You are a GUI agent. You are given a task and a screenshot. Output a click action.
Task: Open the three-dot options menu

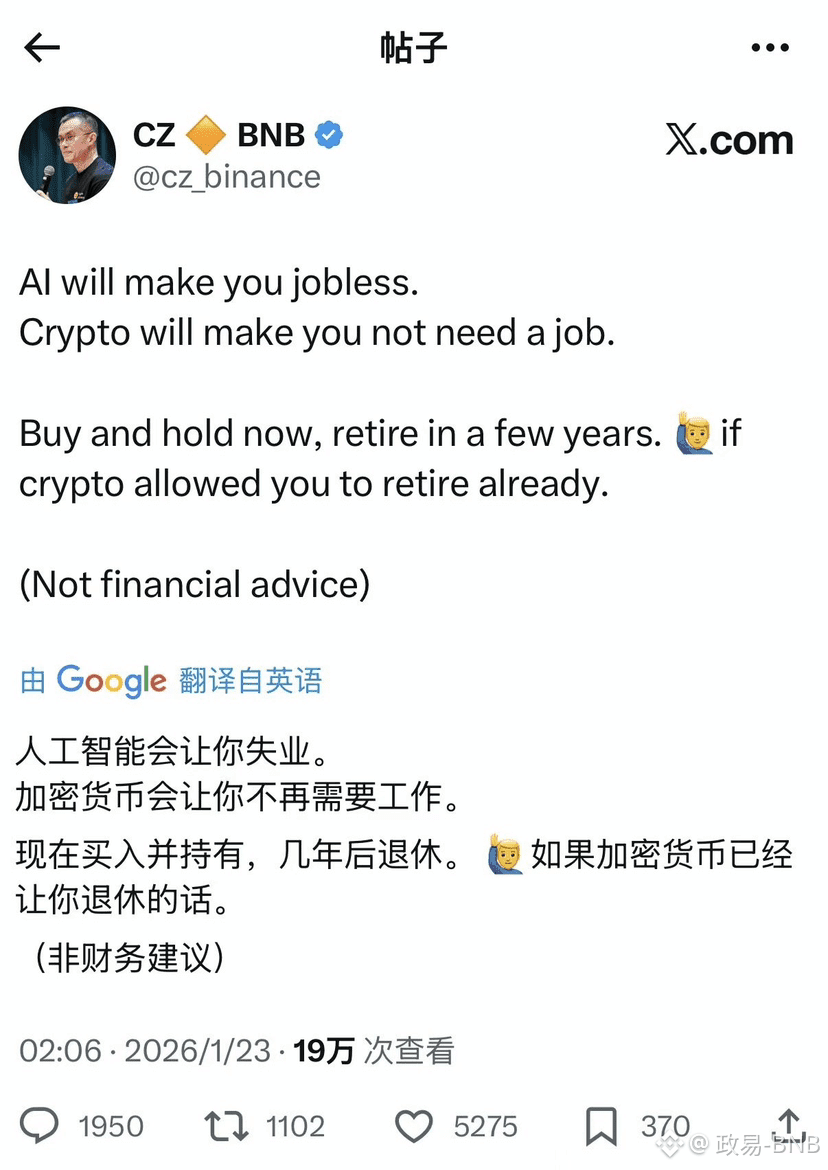768,46
